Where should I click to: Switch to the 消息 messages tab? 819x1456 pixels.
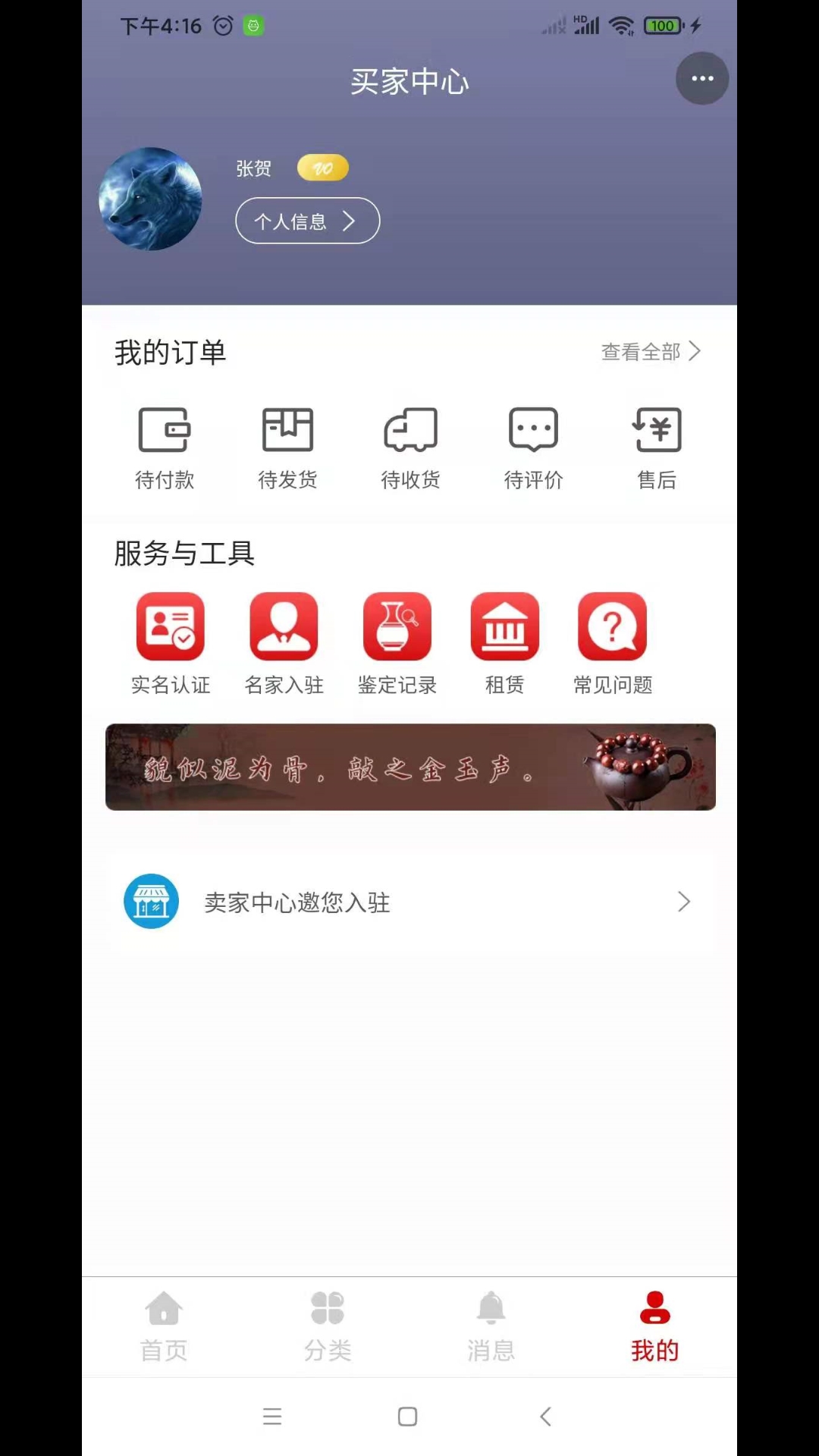pyautogui.click(x=491, y=1326)
